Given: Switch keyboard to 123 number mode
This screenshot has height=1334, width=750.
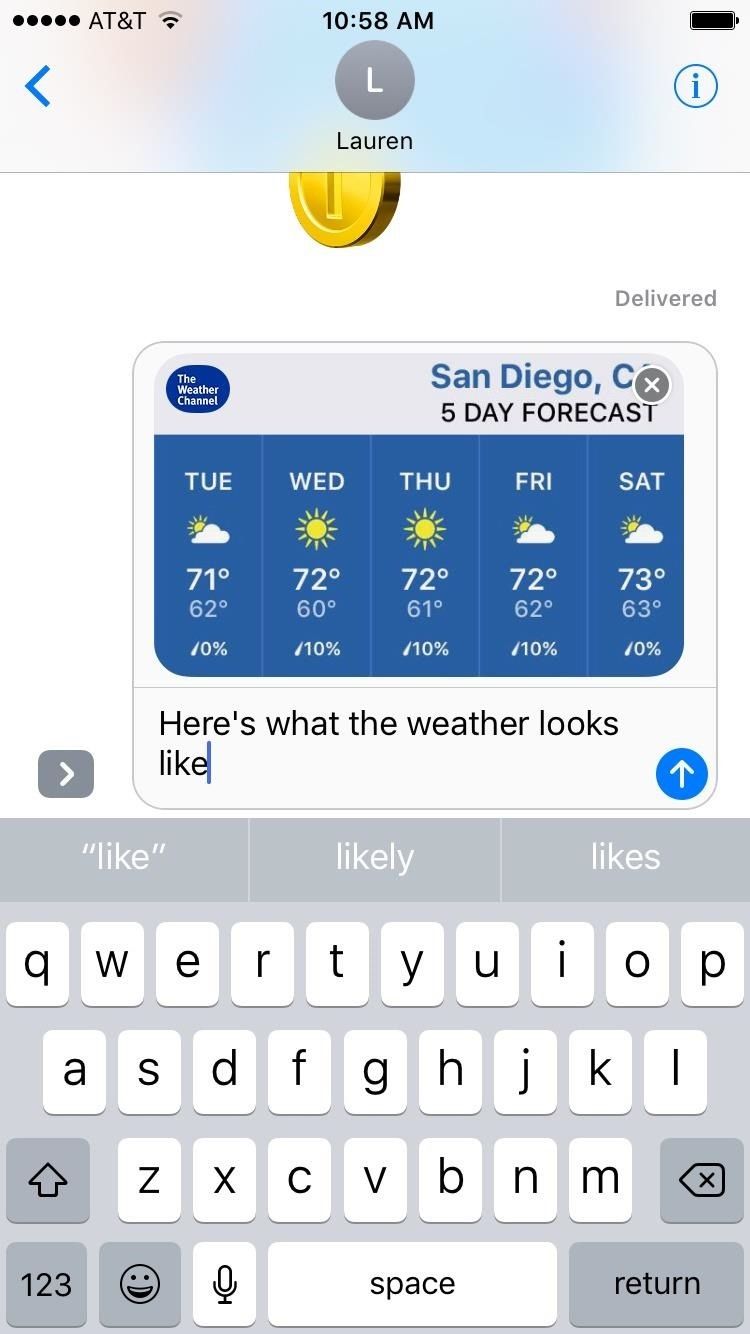Looking at the screenshot, I should pyautogui.click(x=46, y=1283).
